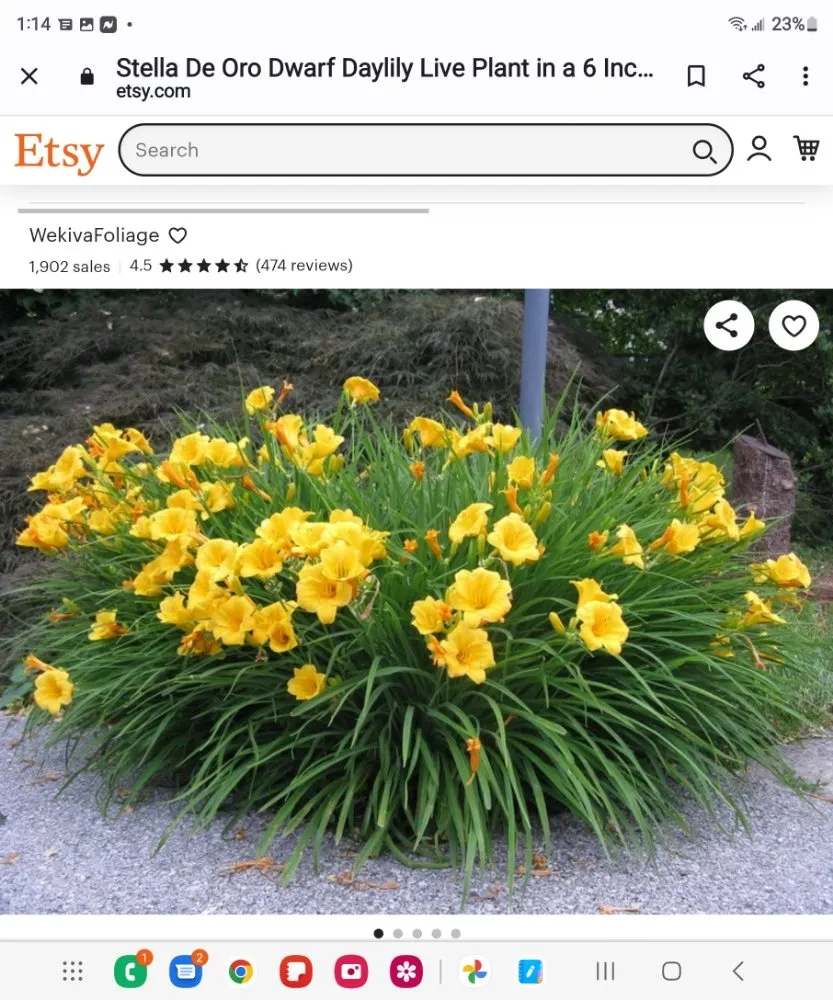Open the browser overflow menu

(x=806, y=76)
